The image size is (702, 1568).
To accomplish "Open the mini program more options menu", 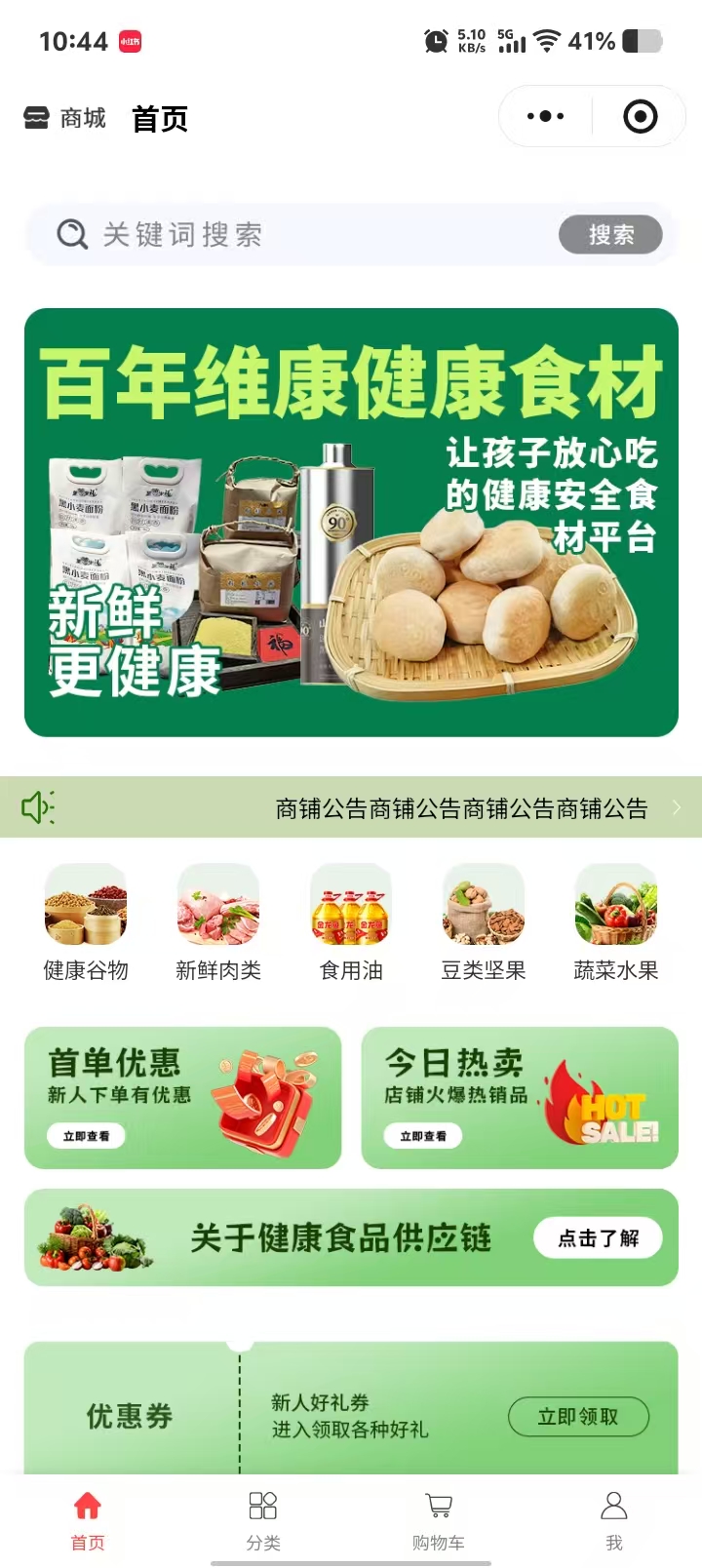I will [x=545, y=117].
